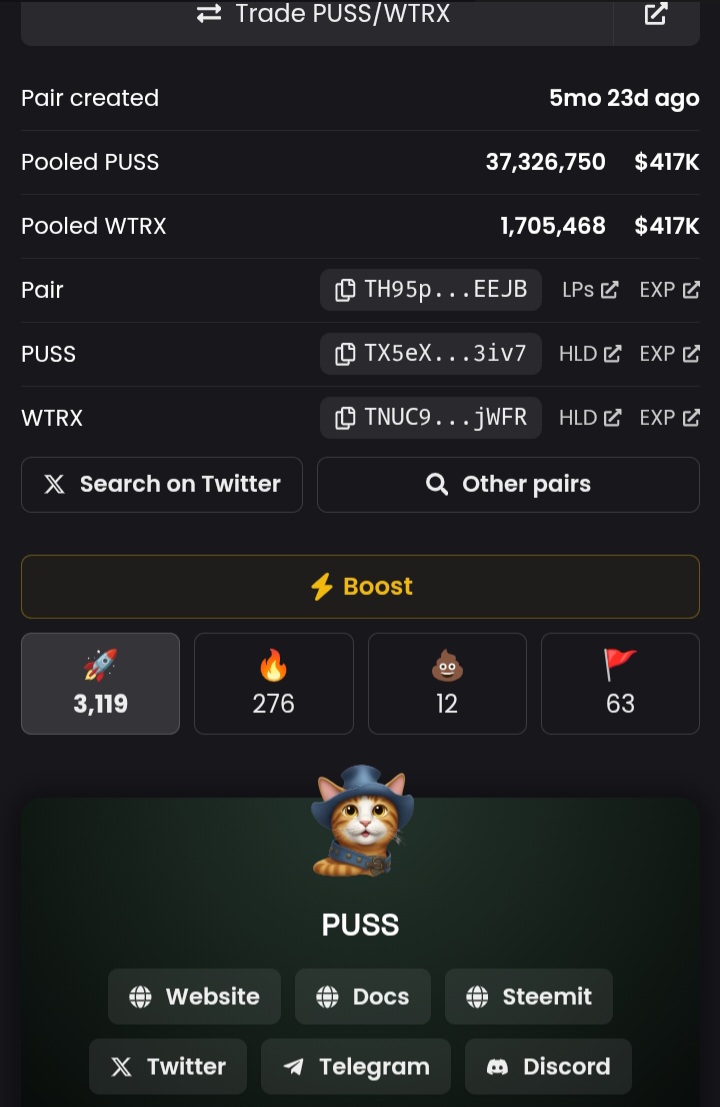Viewport: 720px width, 1107px height.
Task: View other pairs
Action: point(508,485)
